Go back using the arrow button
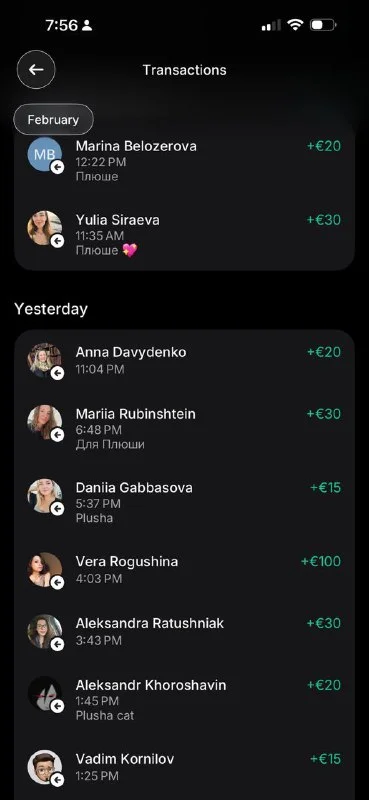This screenshot has width=369, height=800. [x=36, y=70]
